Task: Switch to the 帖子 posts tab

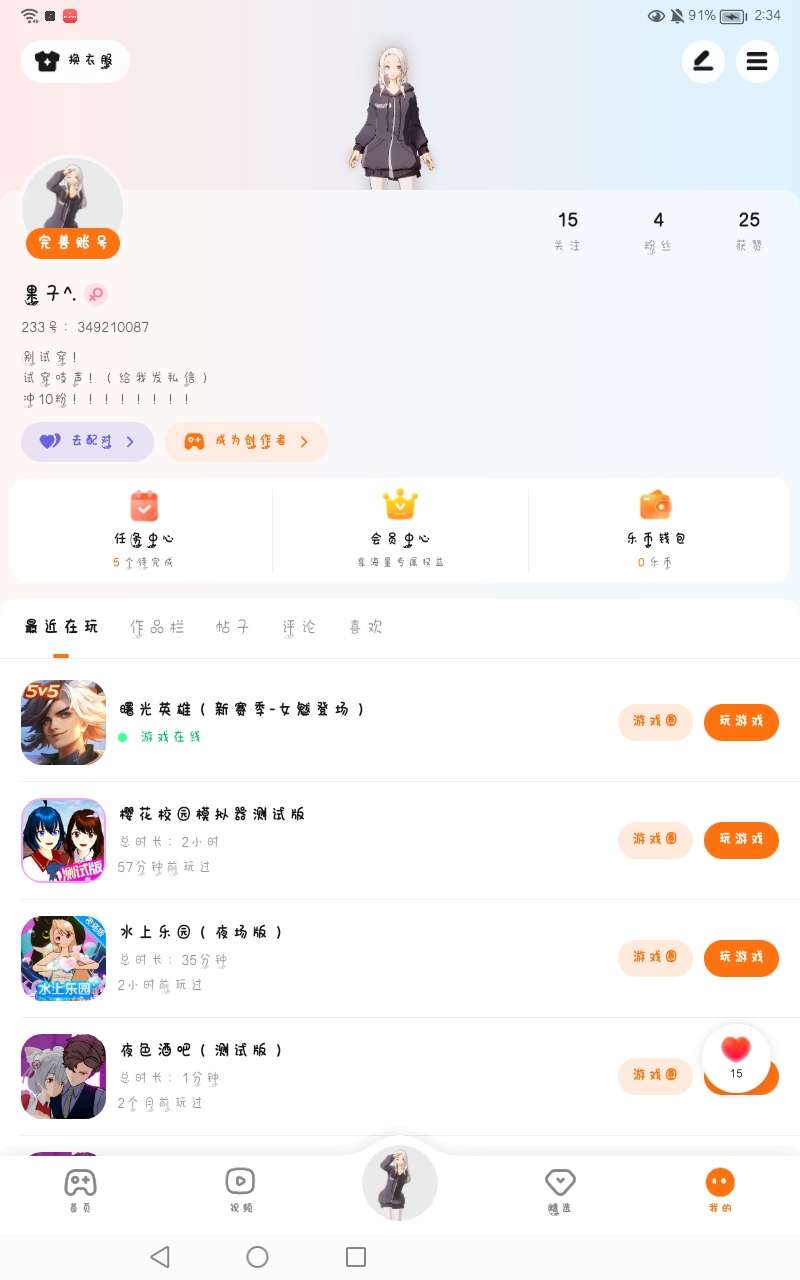Action: [232, 627]
